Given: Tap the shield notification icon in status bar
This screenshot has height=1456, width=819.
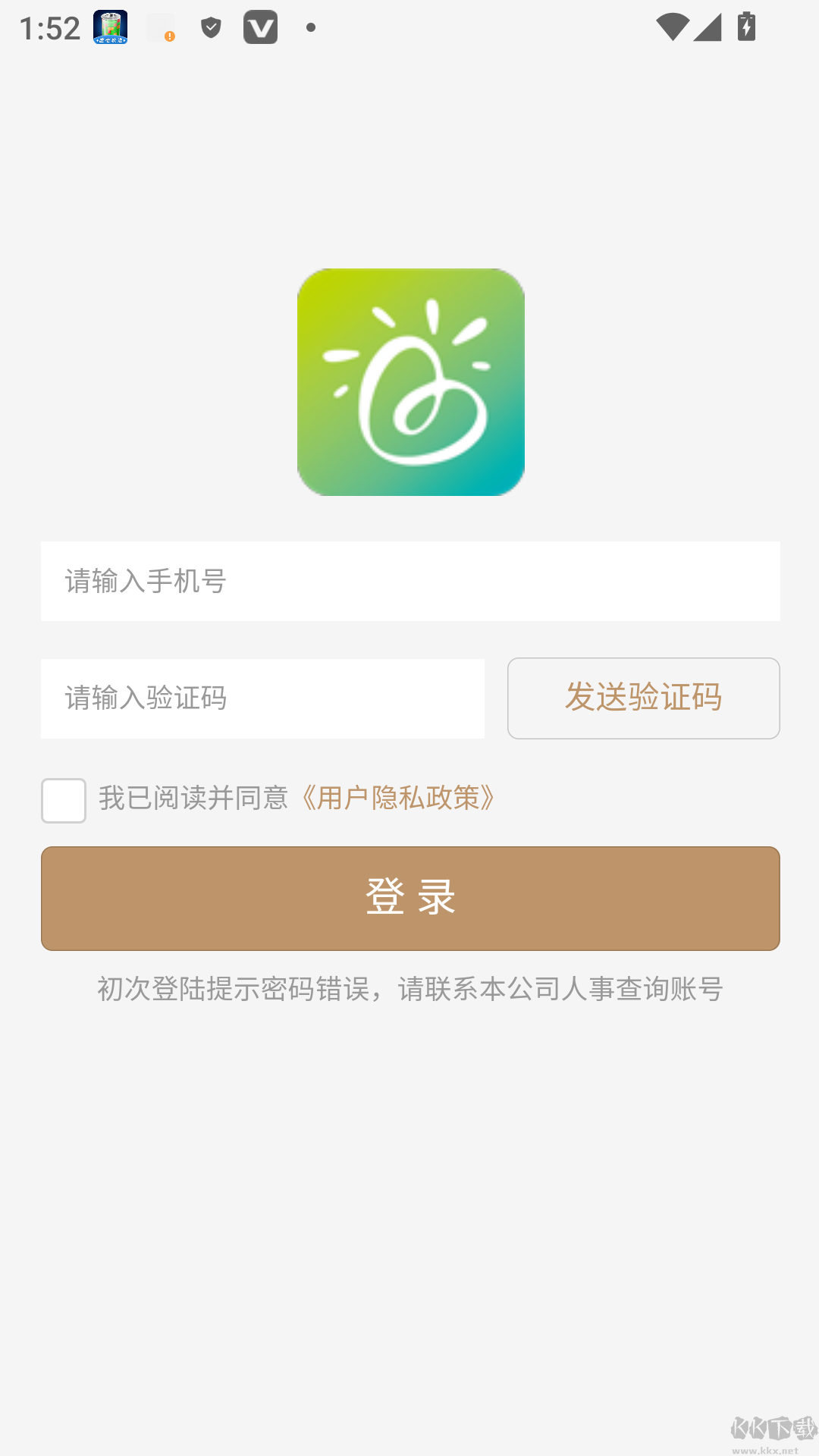Looking at the screenshot, I should (x=211, y=27).
